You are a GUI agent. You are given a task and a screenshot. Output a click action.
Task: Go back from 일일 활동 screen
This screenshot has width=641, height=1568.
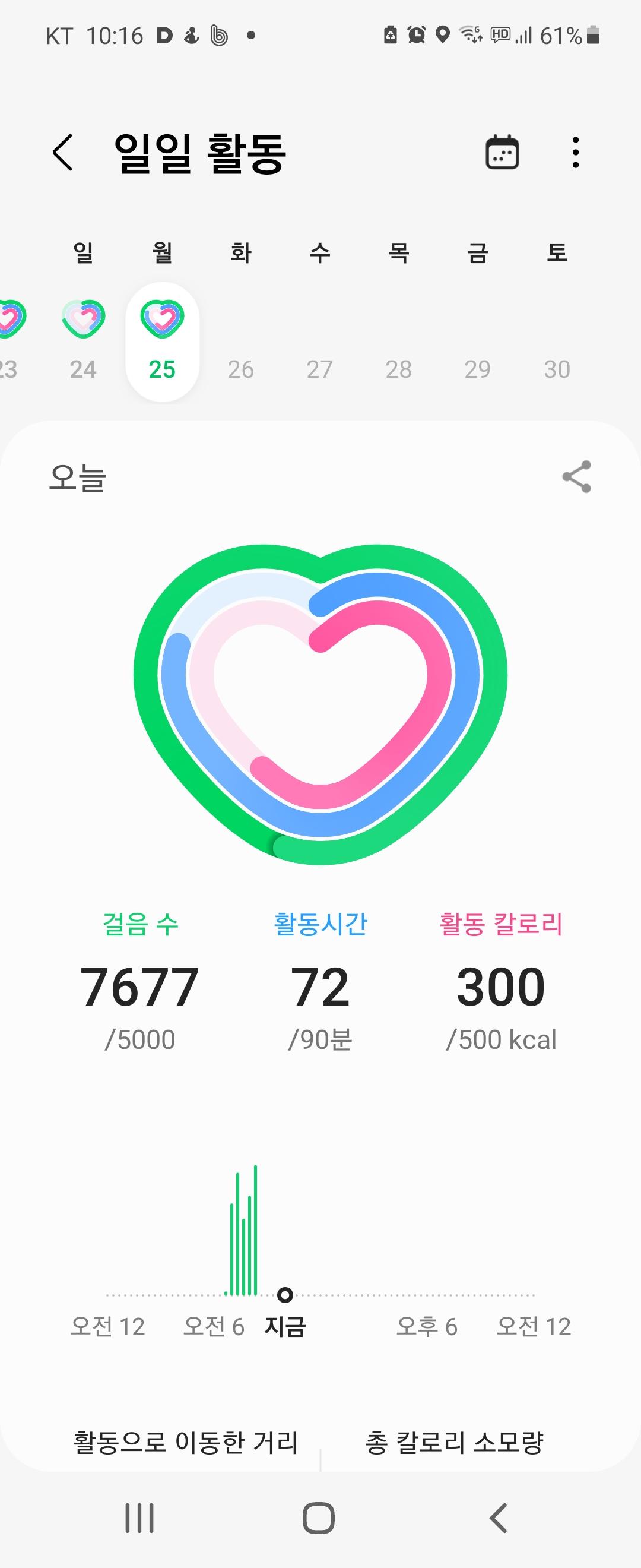[64, 152]
